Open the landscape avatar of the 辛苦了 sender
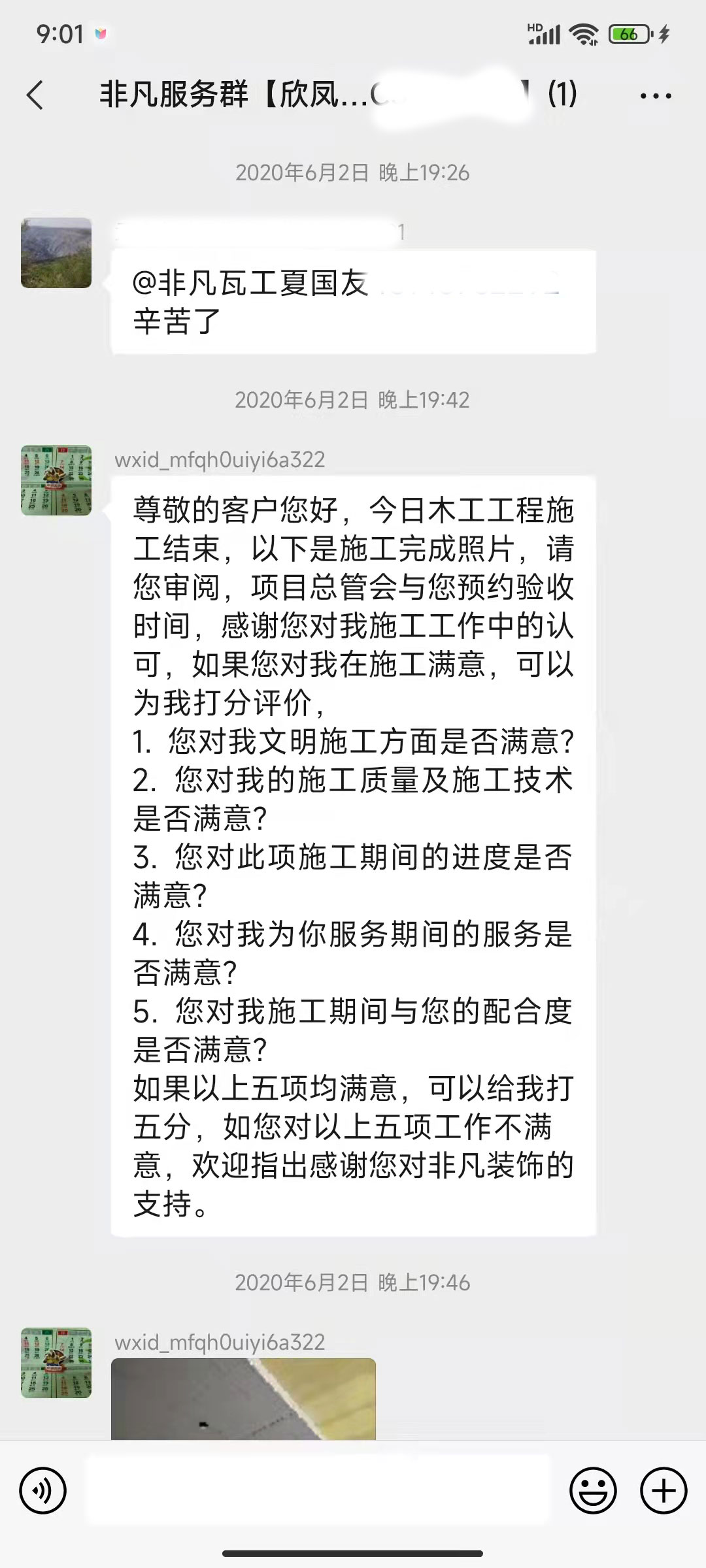 pyautogui.click(x=56, y=253)
